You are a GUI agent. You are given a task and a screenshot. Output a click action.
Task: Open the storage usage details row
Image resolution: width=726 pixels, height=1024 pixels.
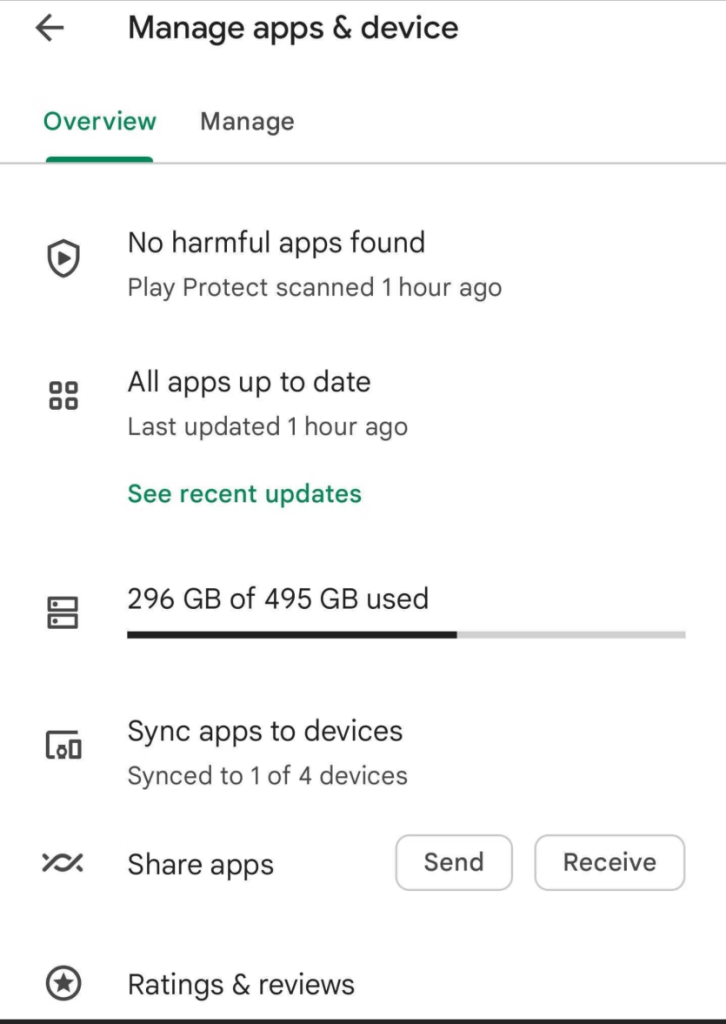pyautogui.click(x=278, y=600)
